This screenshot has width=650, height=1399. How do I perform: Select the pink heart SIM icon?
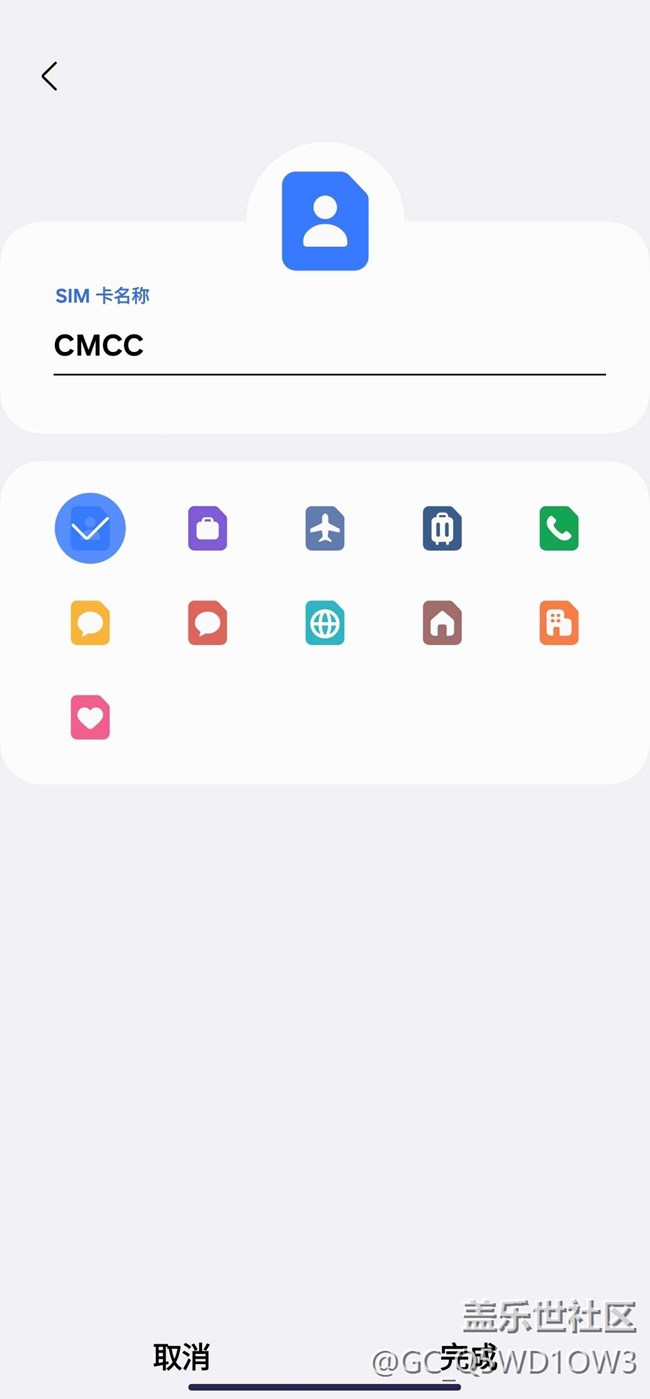tap(90, 717)
